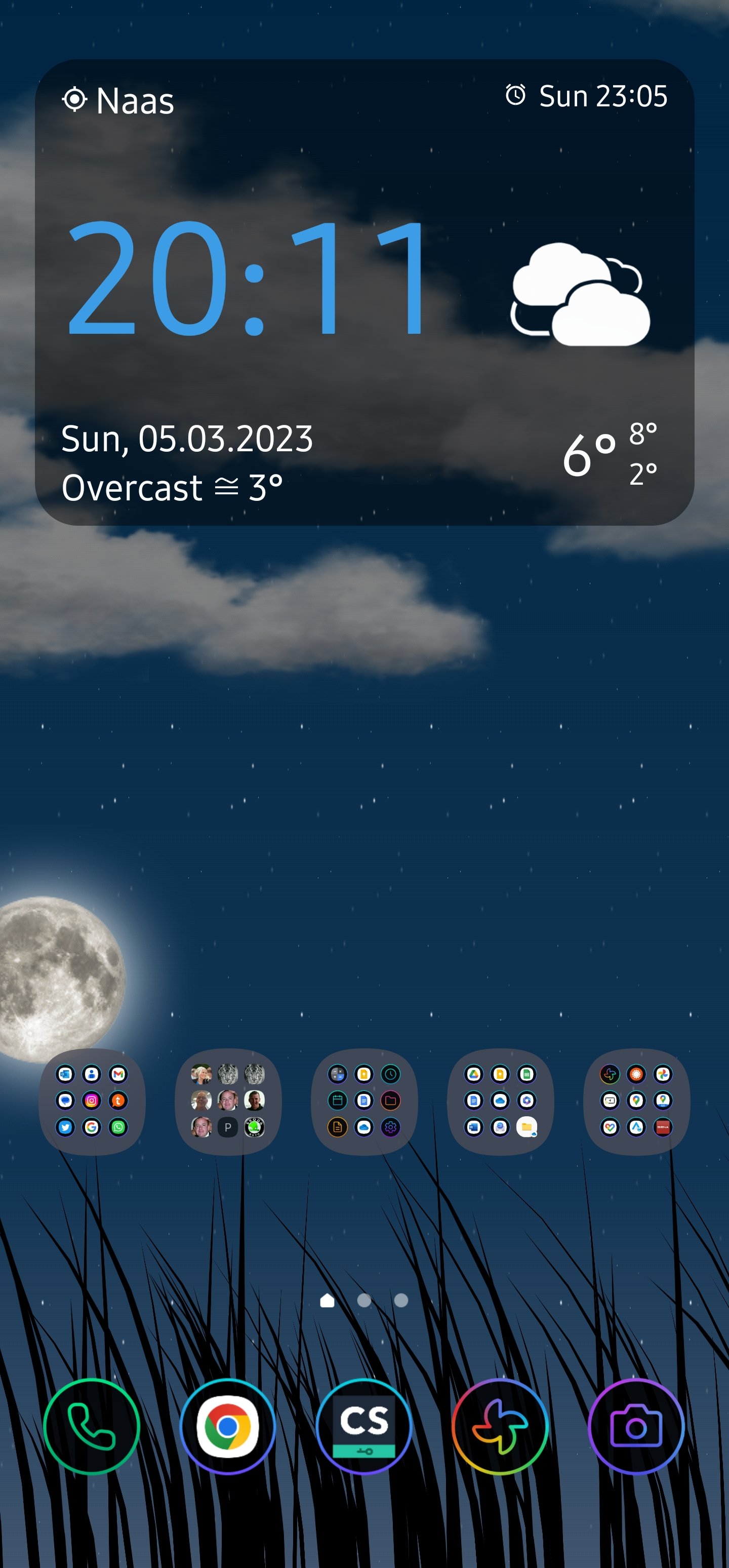Open the colorful pinwheel gallery app

[x=500, y=1426]
